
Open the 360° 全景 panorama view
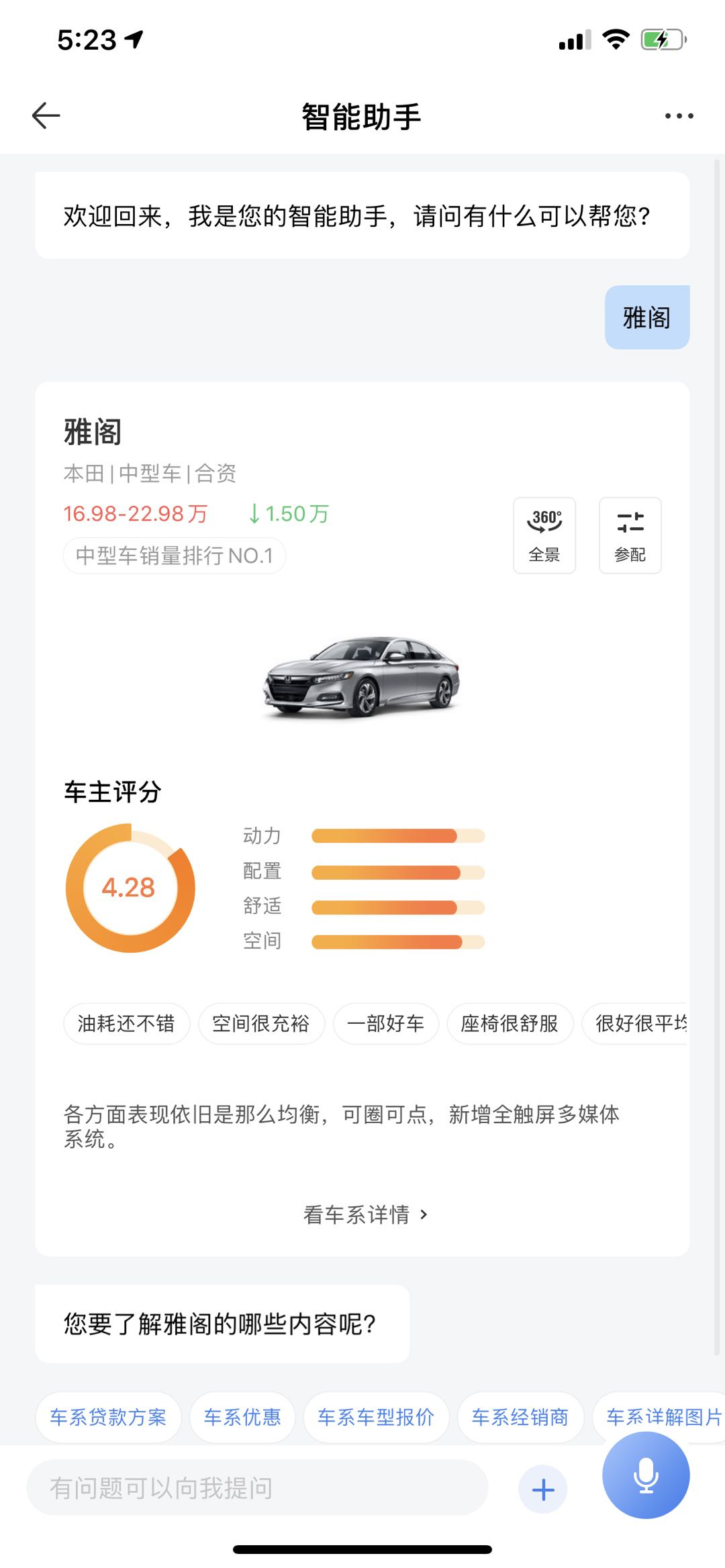pyautogui.click(x=544, y=535)
